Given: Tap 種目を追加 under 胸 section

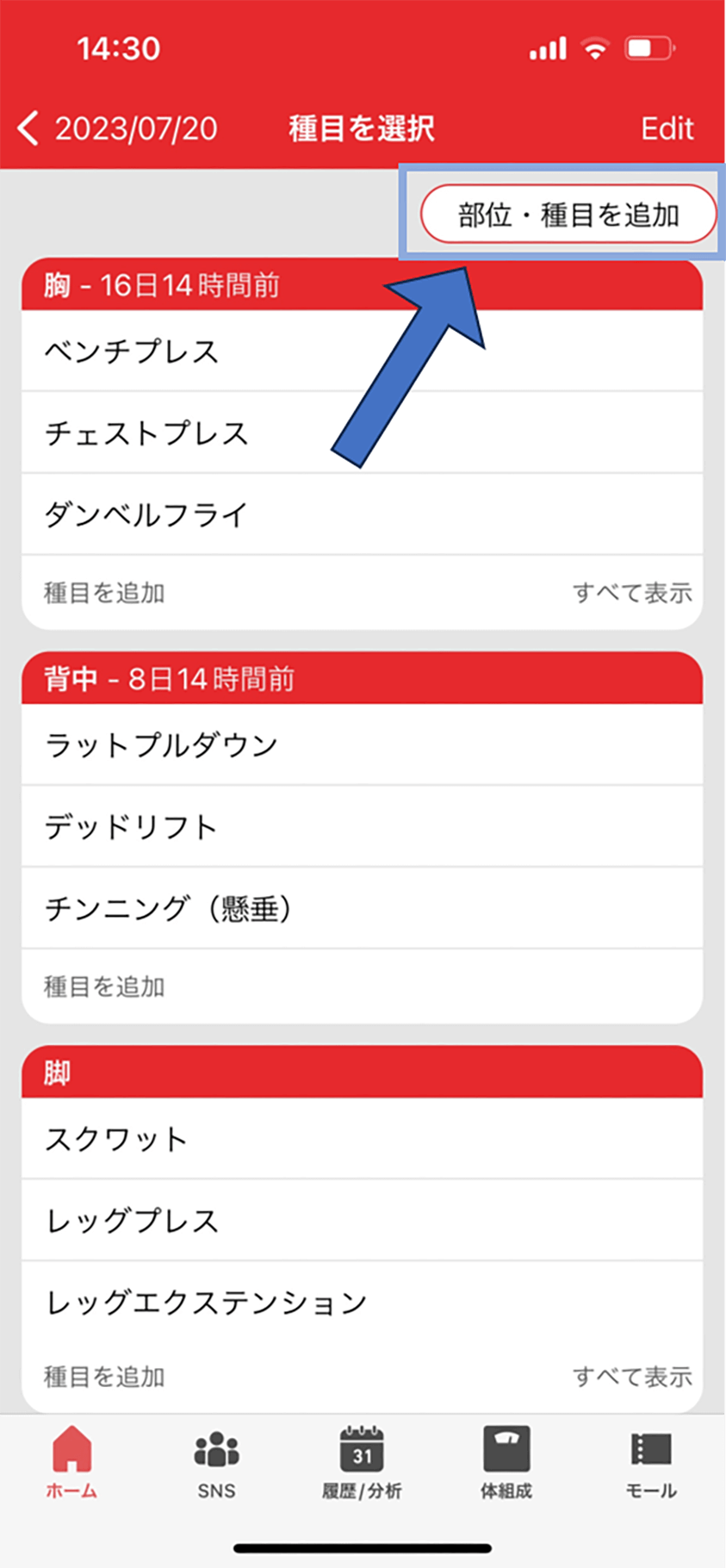Looking at the screenshot, I should coord(104,593).
